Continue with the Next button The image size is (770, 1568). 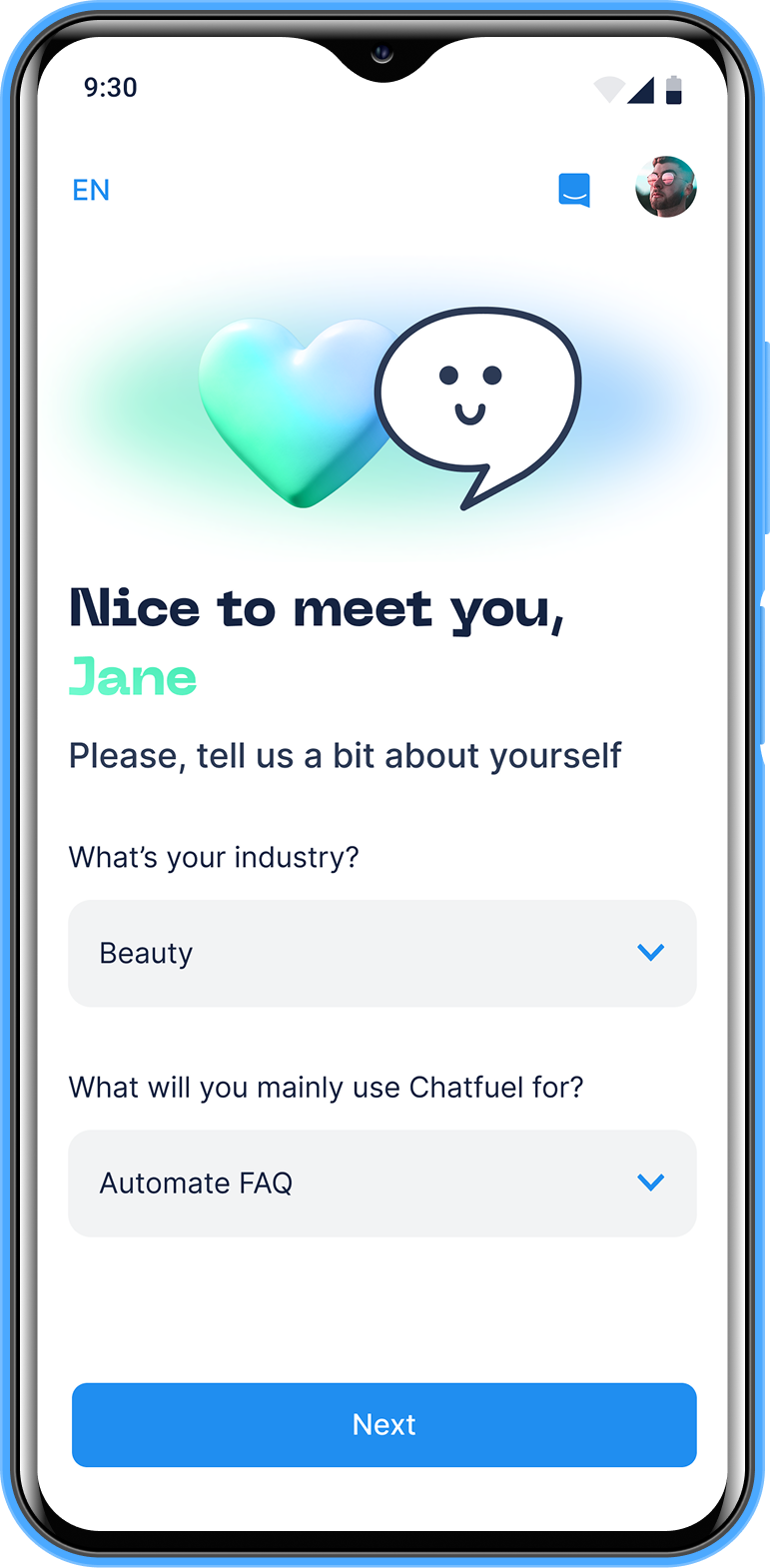coord(384,1424)
